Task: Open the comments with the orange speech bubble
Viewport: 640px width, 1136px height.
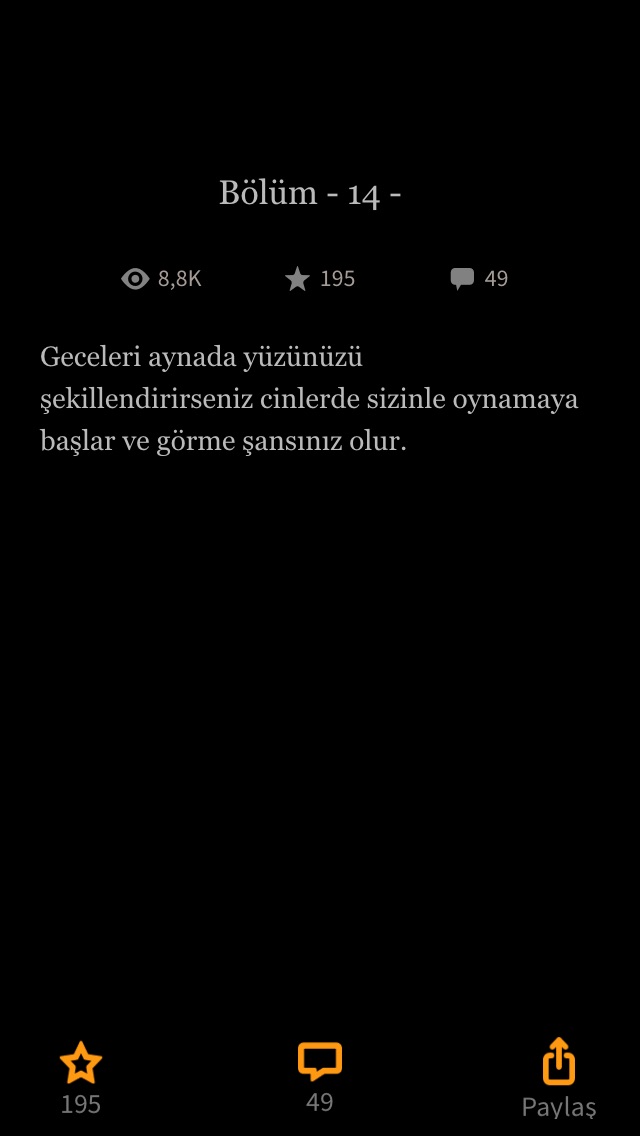Action: 320,1062
